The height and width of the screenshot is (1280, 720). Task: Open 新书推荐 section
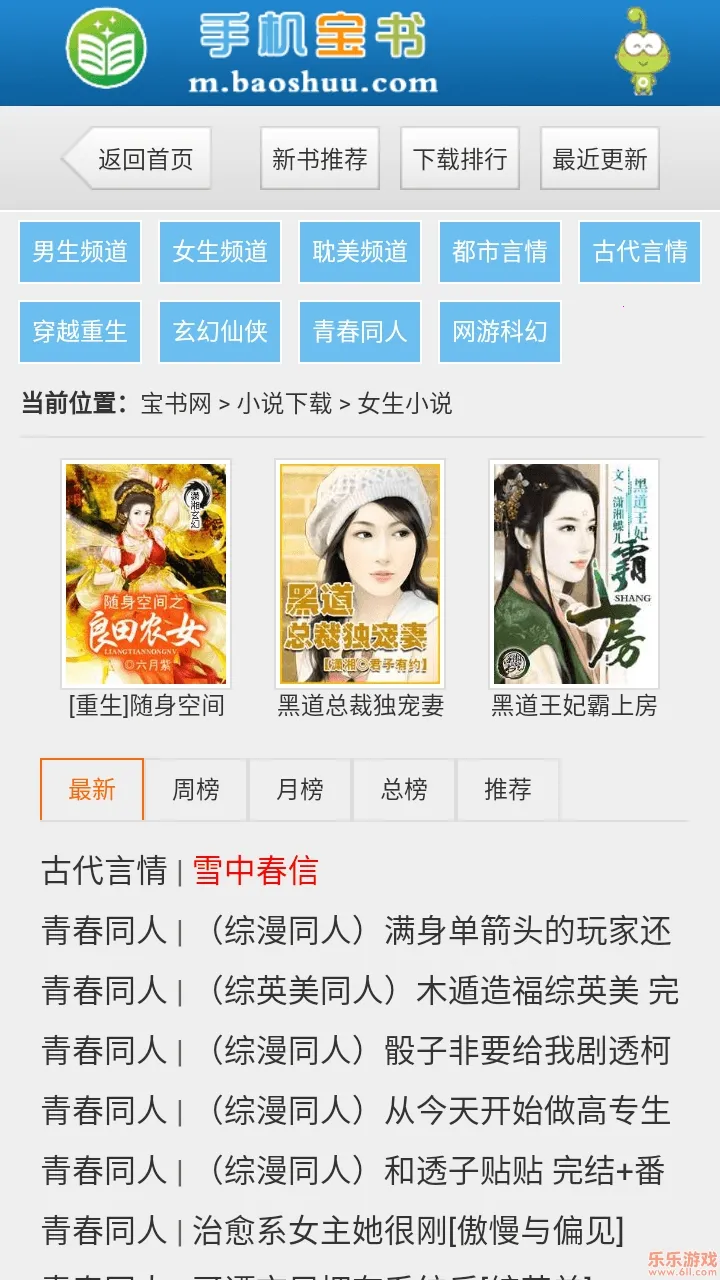tap(320, 159)
